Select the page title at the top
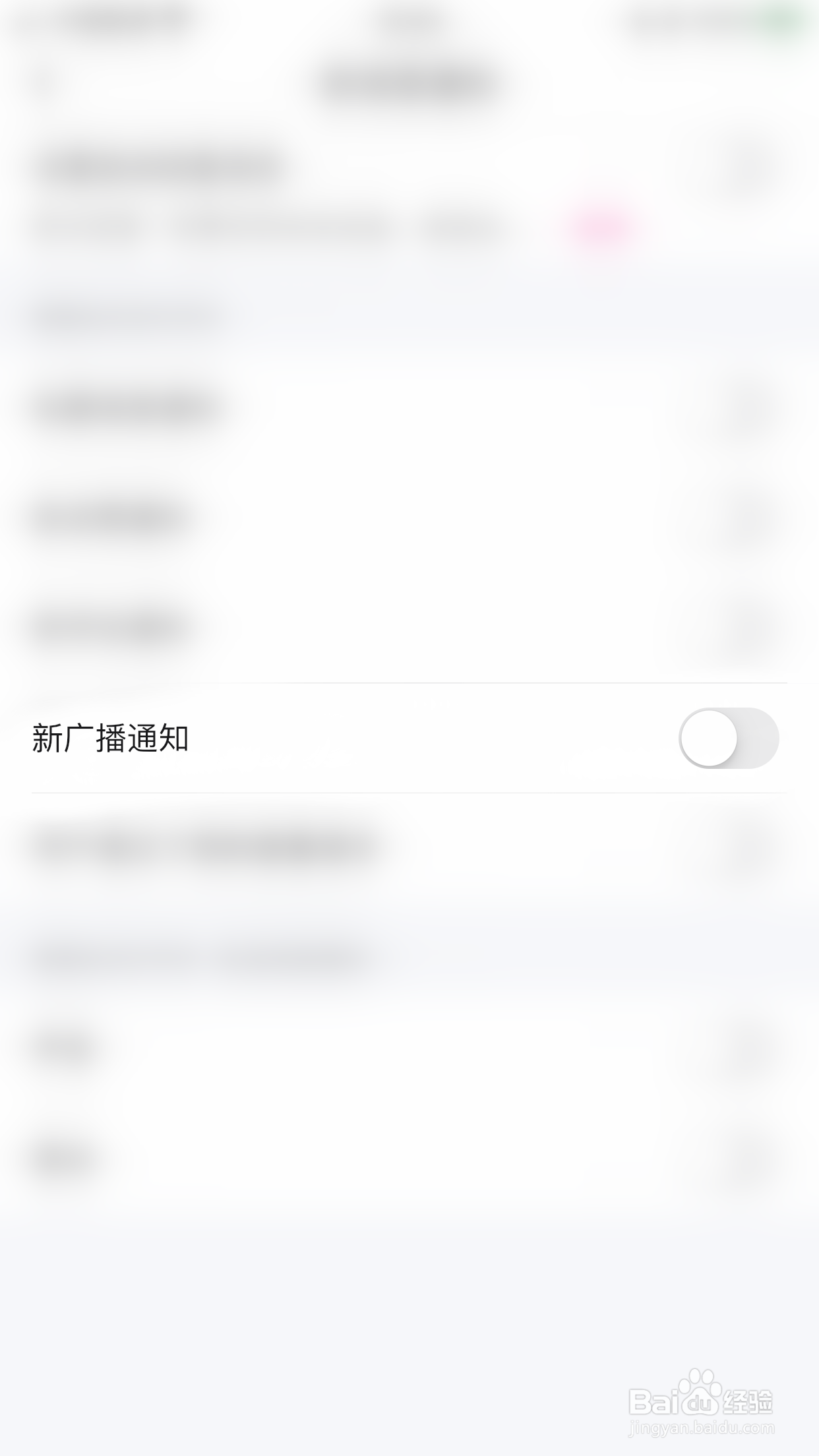 click(409, 82)
